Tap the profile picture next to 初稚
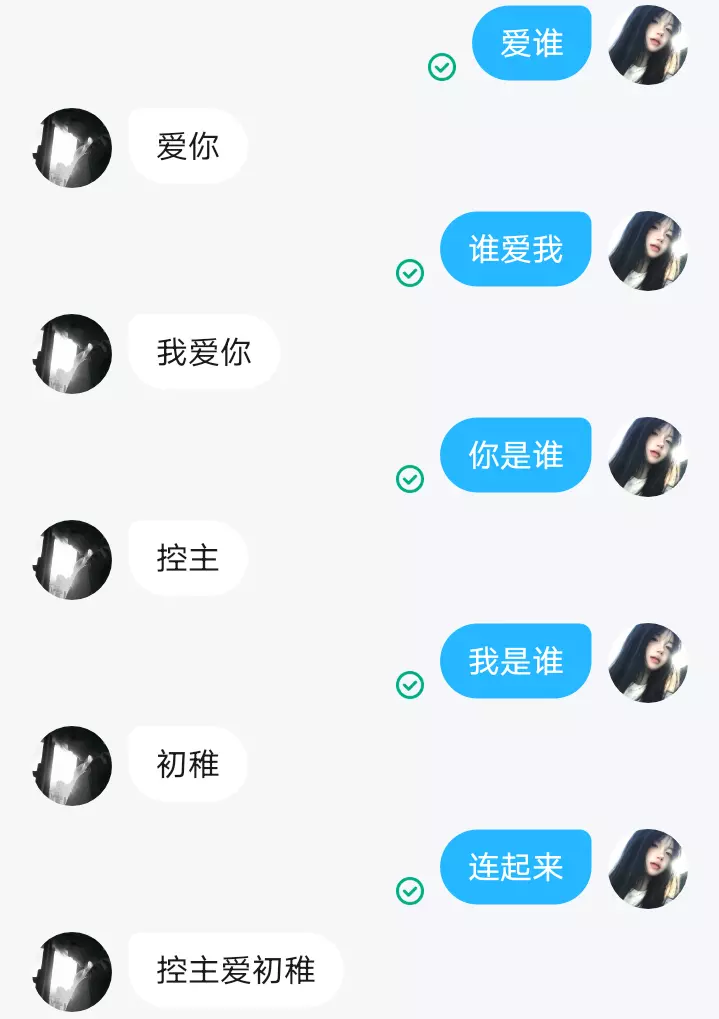Viewport: 719px width, 1019px height. (x=72, y=766)
